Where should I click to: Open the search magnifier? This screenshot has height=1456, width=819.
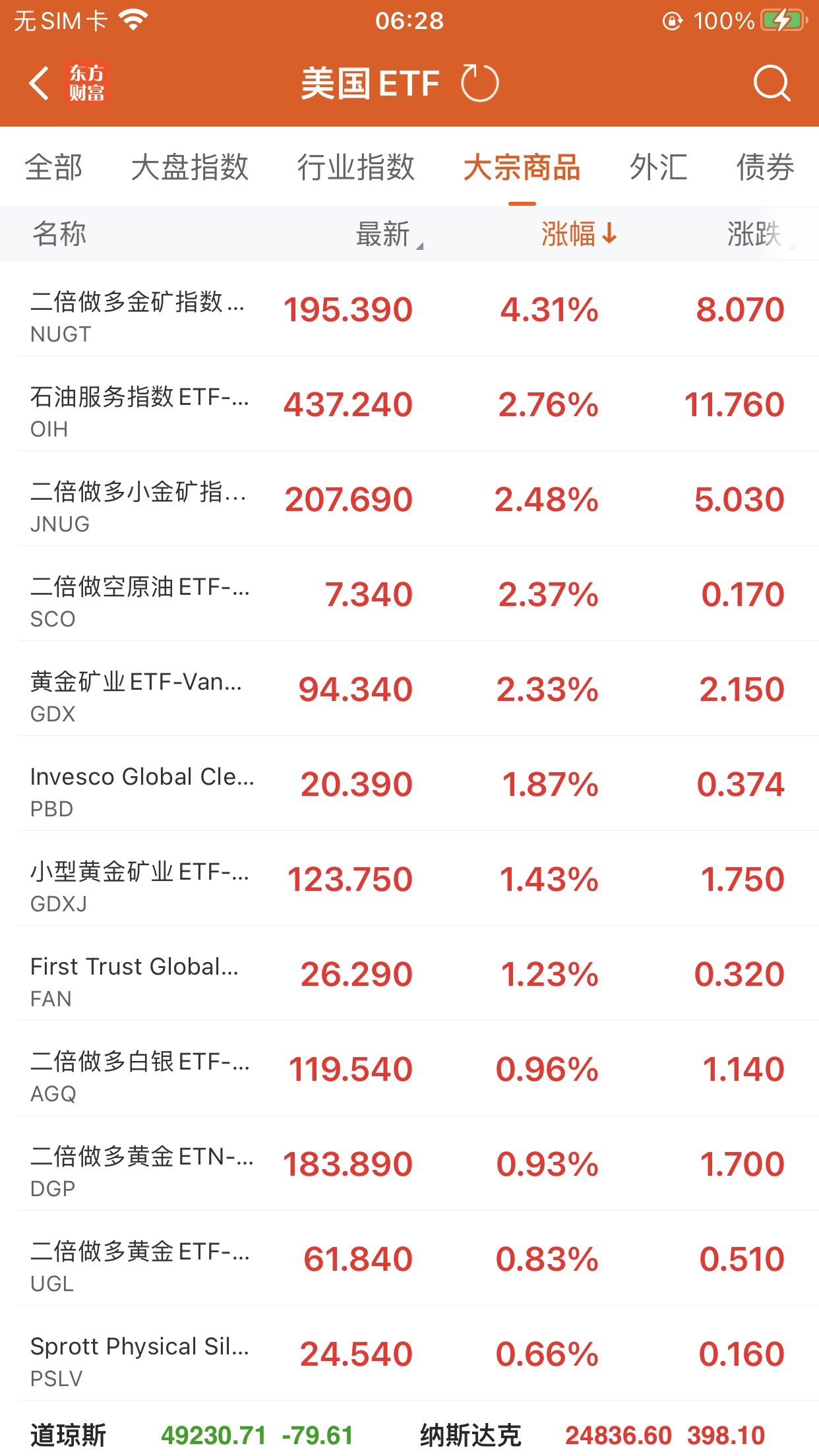pyautogui.click(x=771, y=84)
